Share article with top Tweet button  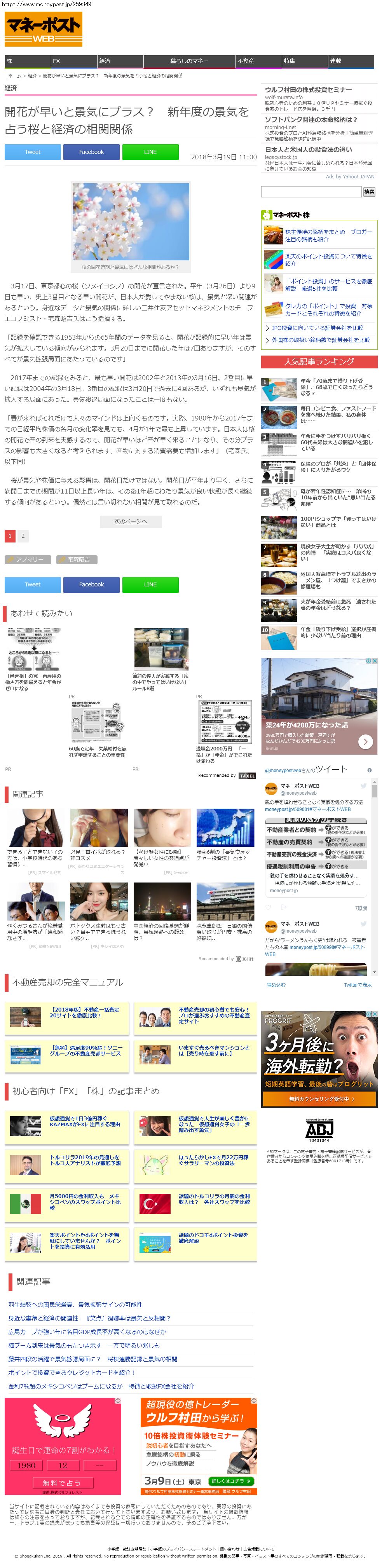(x=32, y=152)
